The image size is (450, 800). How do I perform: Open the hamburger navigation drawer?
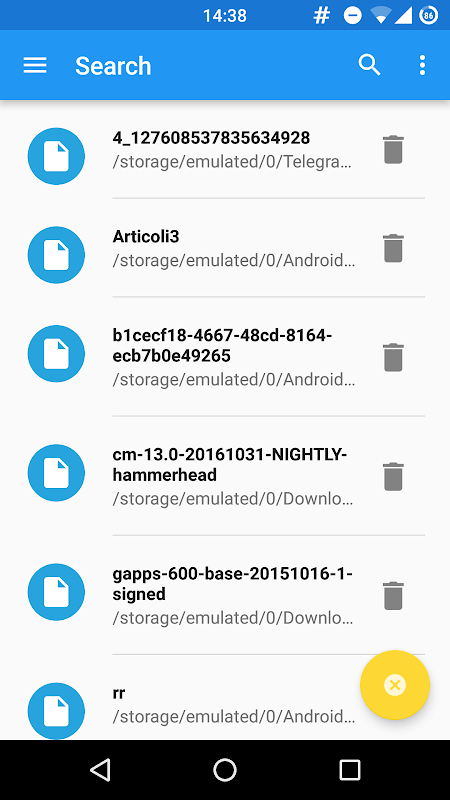tap(35, 66)
